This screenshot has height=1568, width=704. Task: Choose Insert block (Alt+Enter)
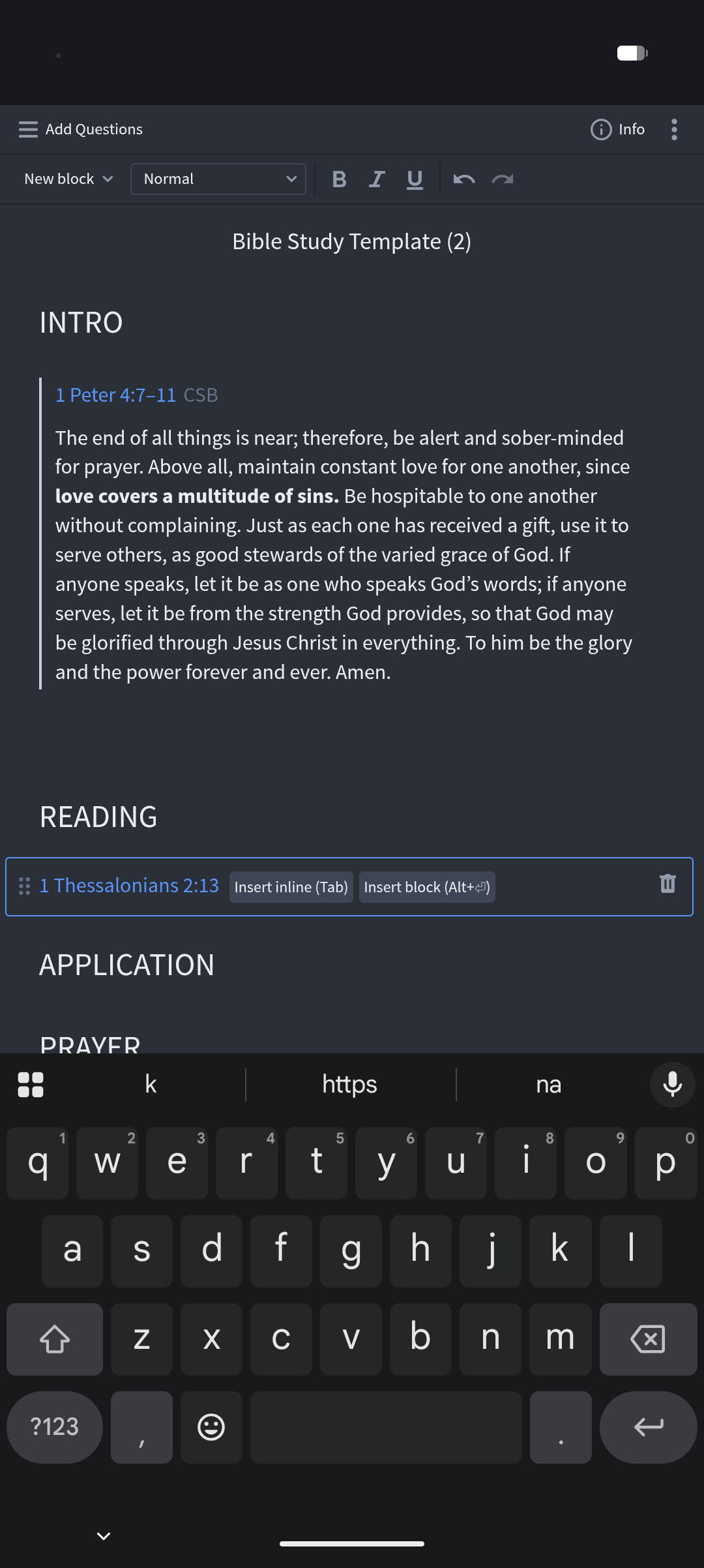(x=427, y=887)
